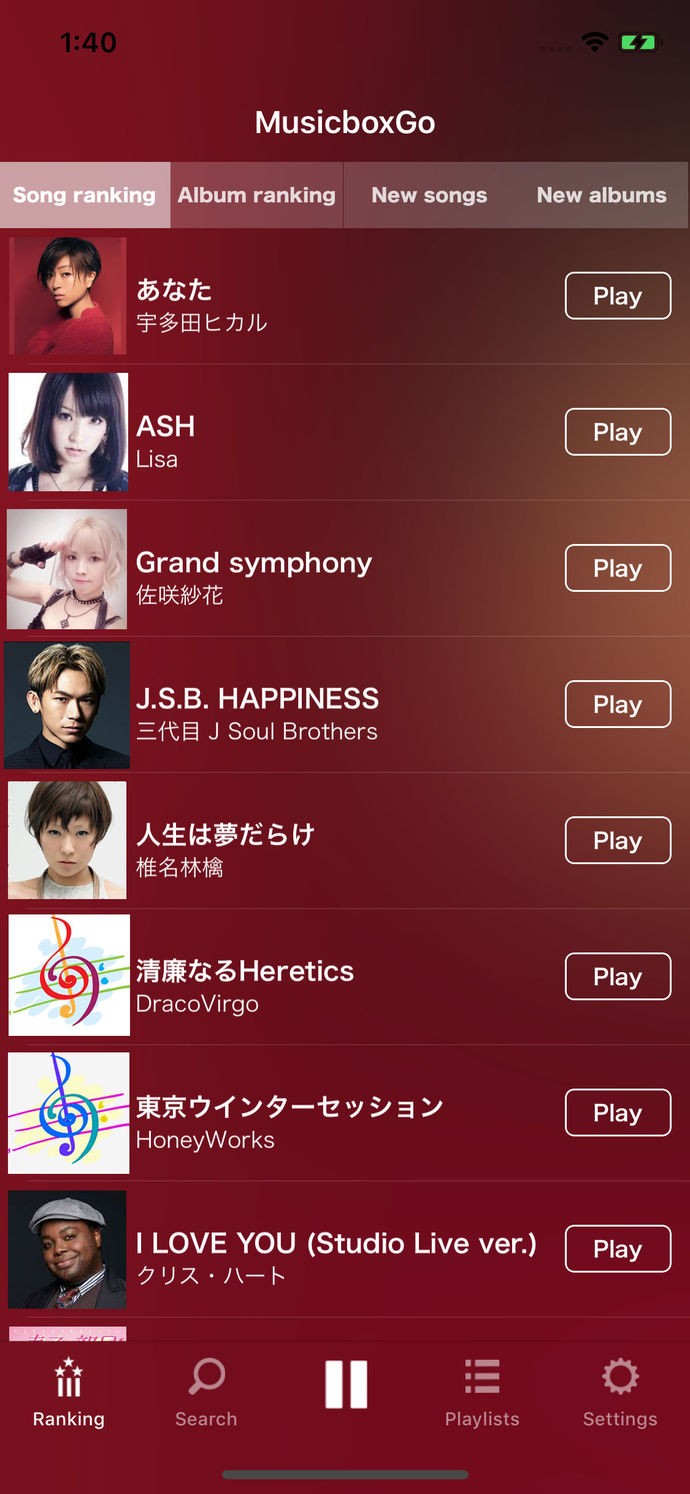Switch to the Album ranking tab
The width and height of the screenshot is (690, 1494).
point(257,195)
